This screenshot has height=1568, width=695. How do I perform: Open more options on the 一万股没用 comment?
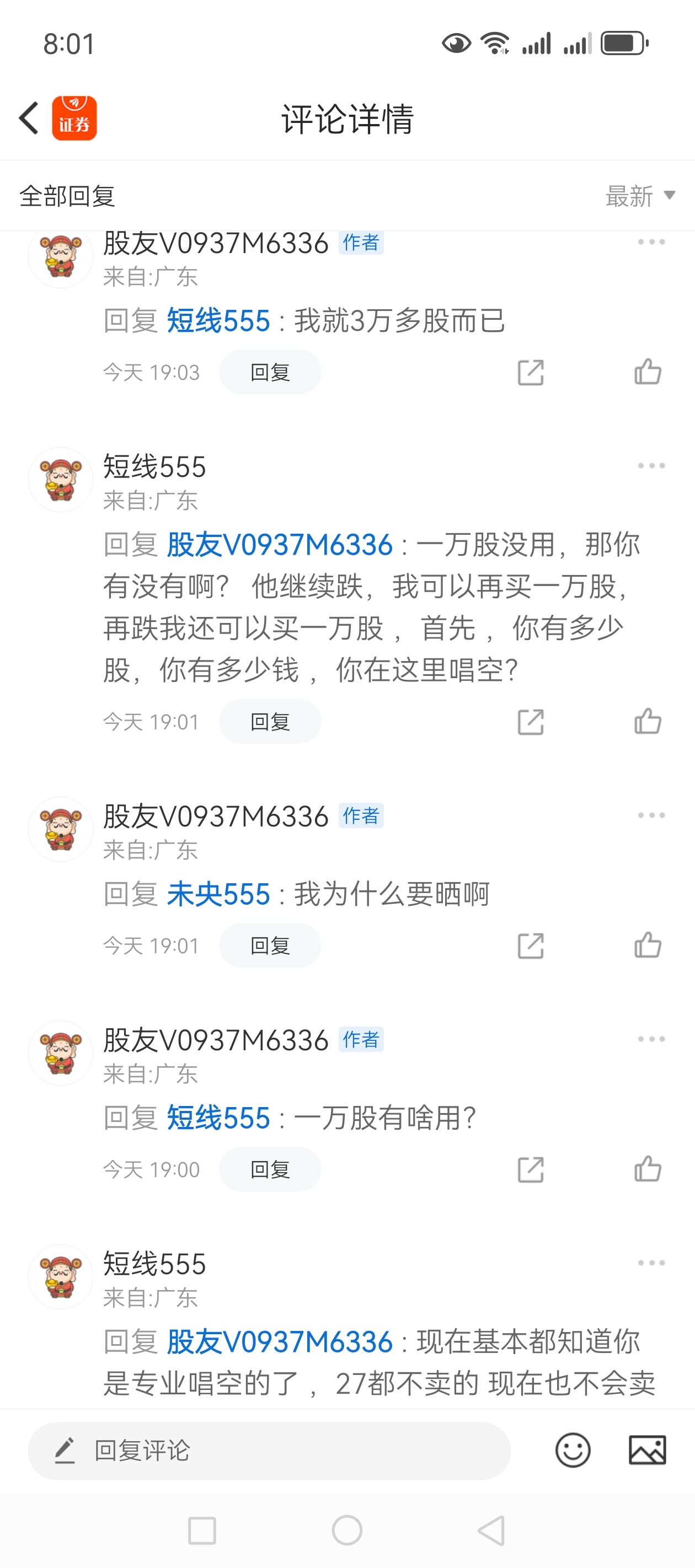point(651,466)
